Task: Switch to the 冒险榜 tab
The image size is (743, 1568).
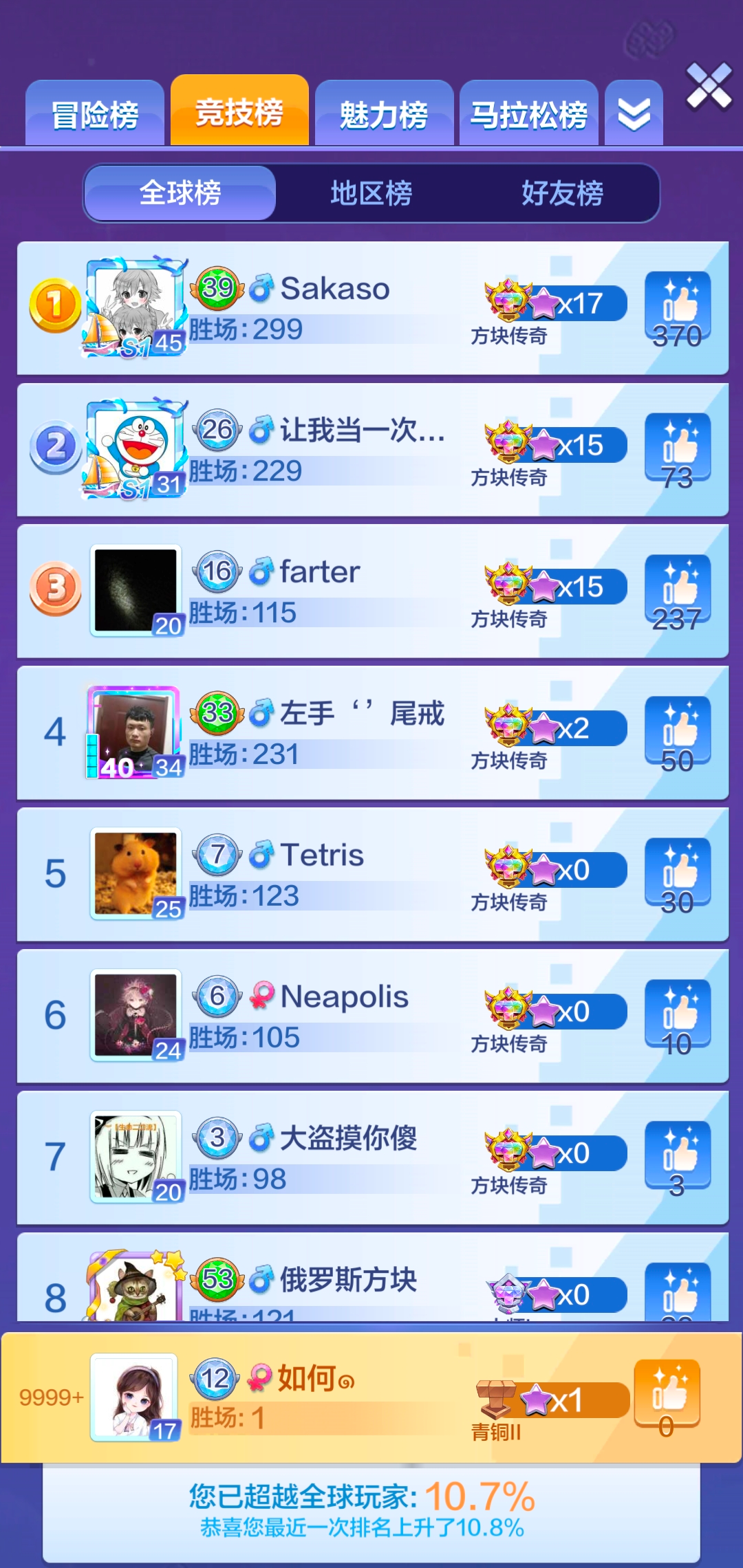Action: (x=95, y=113)
